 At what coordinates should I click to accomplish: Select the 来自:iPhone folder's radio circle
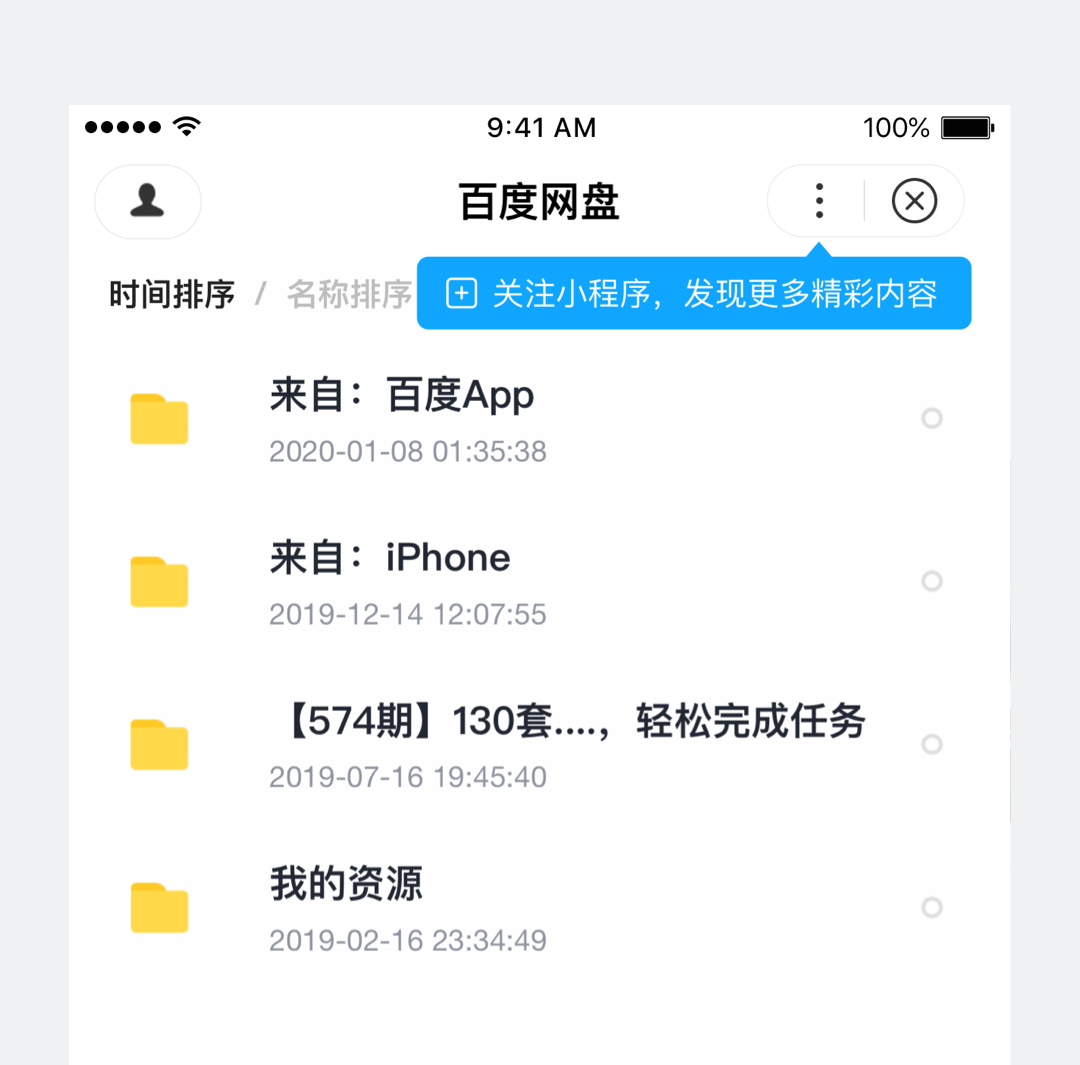(x=932, y=581)
